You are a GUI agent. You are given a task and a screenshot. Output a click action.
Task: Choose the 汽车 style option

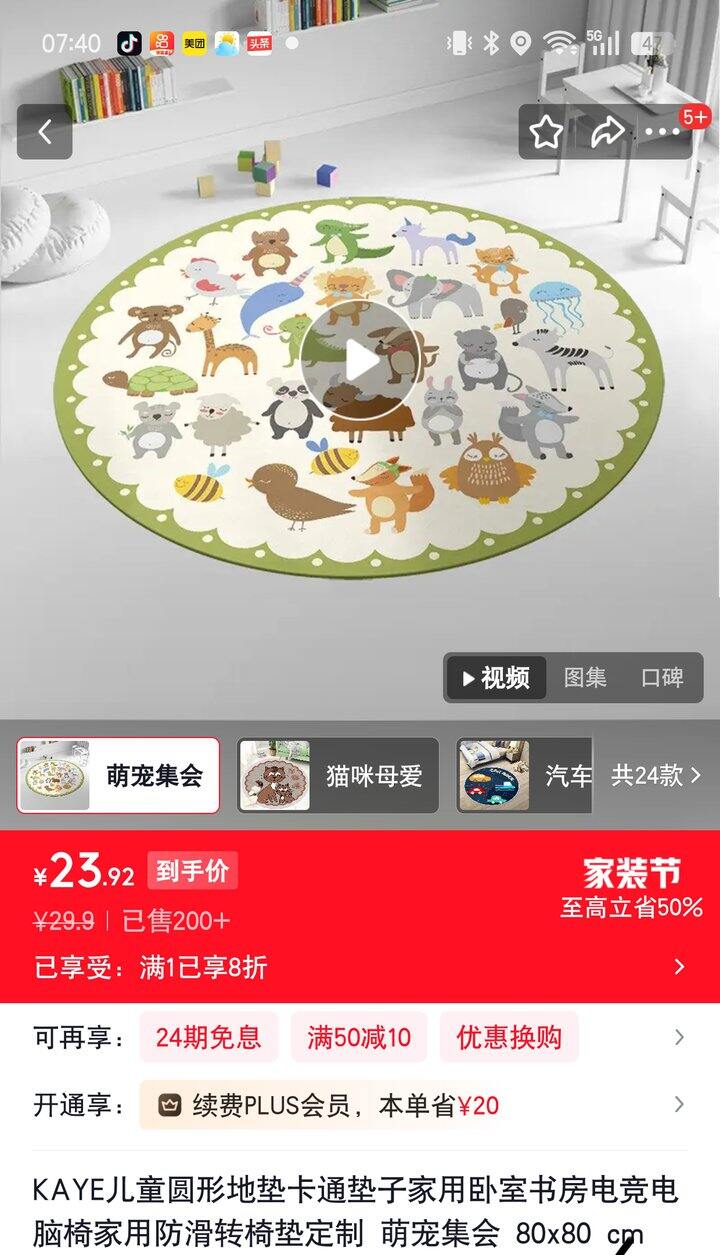525,775
